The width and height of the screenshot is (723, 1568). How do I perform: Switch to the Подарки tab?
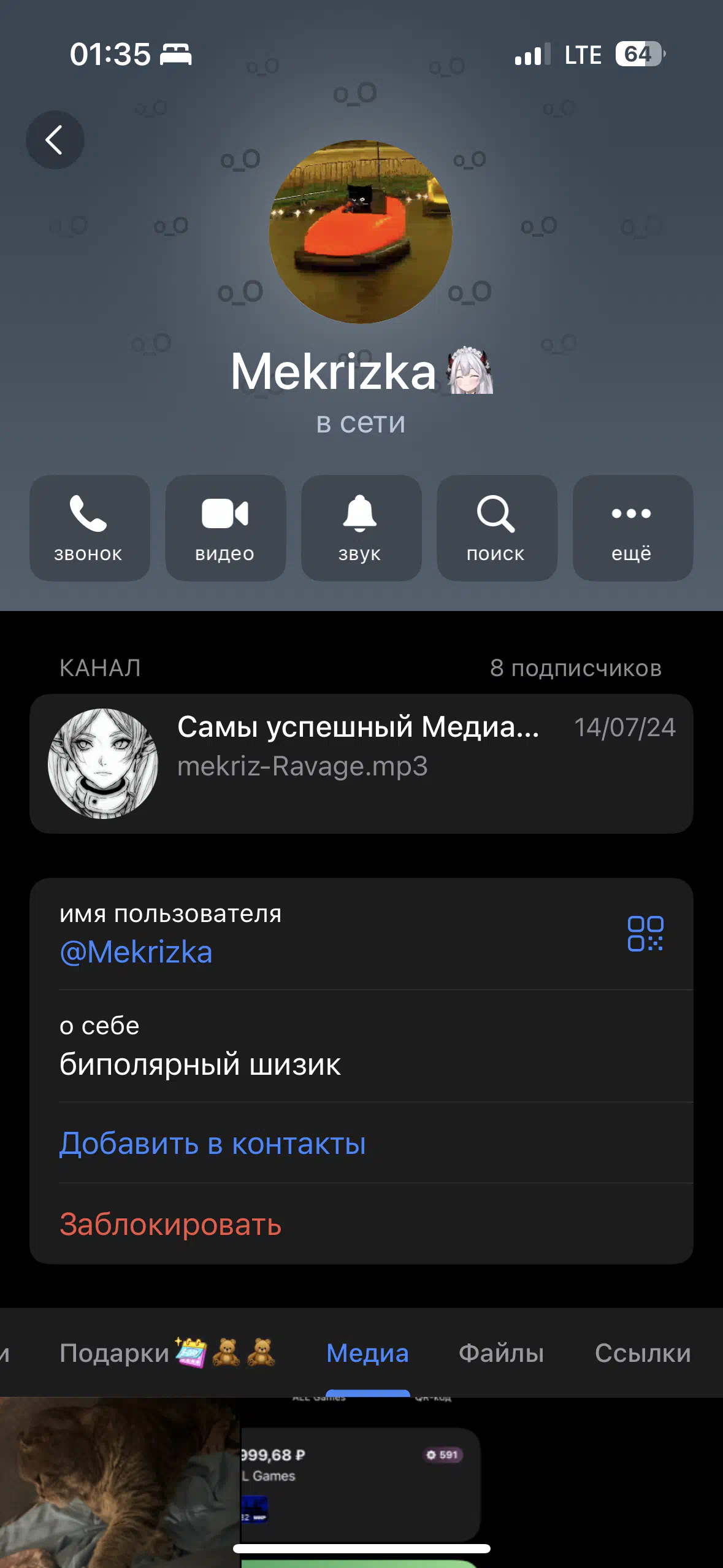tap(167, 1353)
